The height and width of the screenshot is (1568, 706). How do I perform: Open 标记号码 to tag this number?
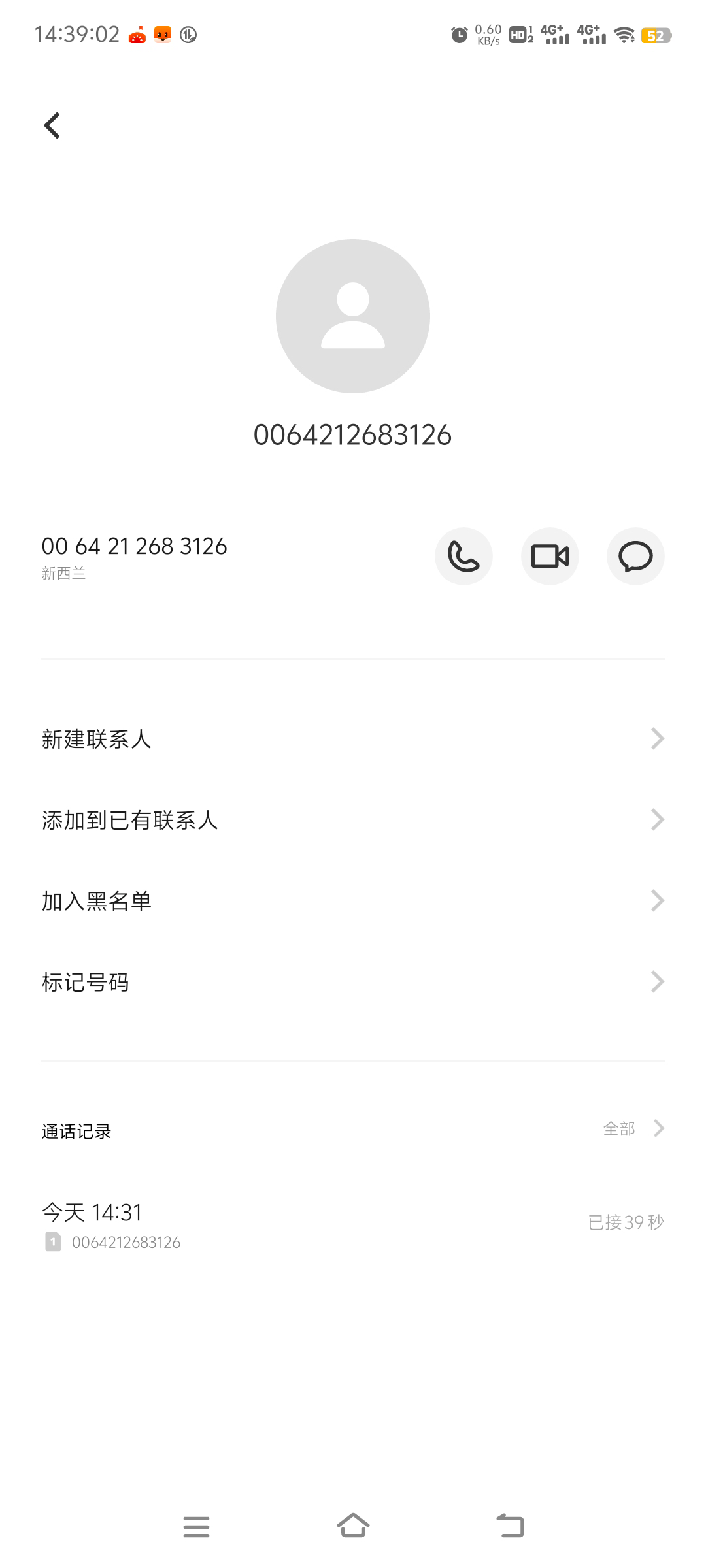coord(353,982)
